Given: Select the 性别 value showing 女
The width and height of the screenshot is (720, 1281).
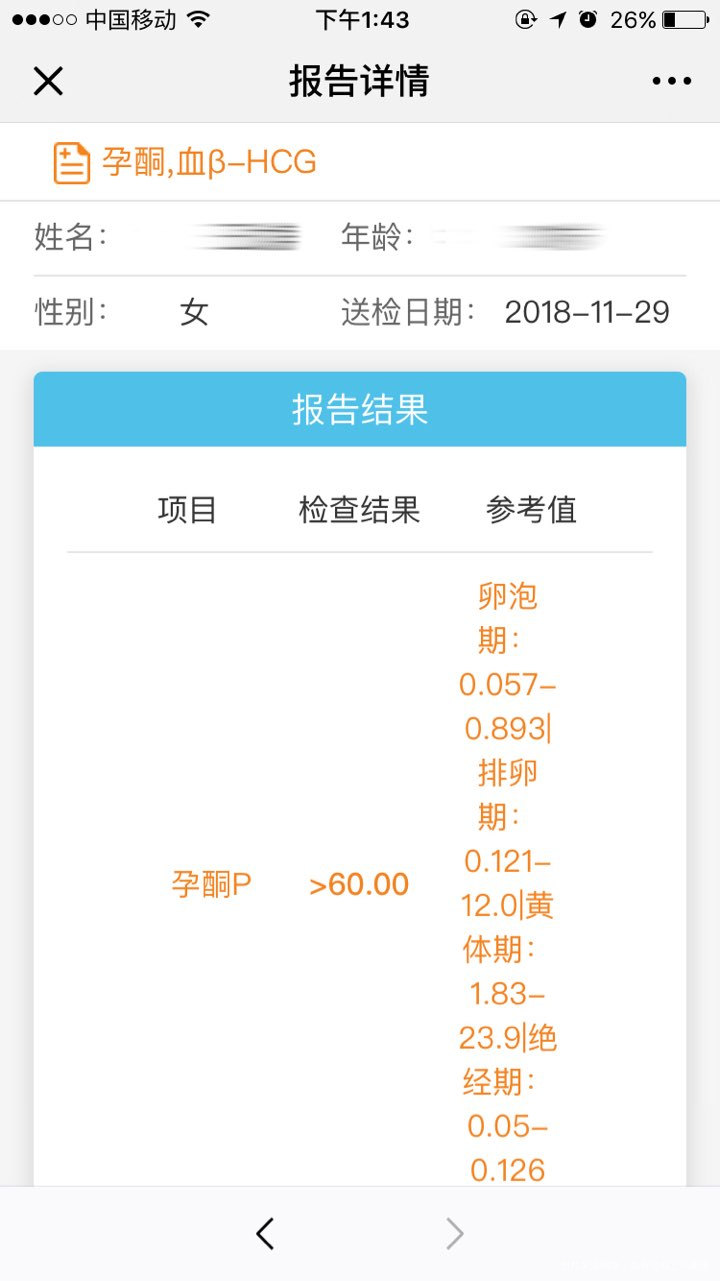Looking at the screenshot, I should point(196,312).
